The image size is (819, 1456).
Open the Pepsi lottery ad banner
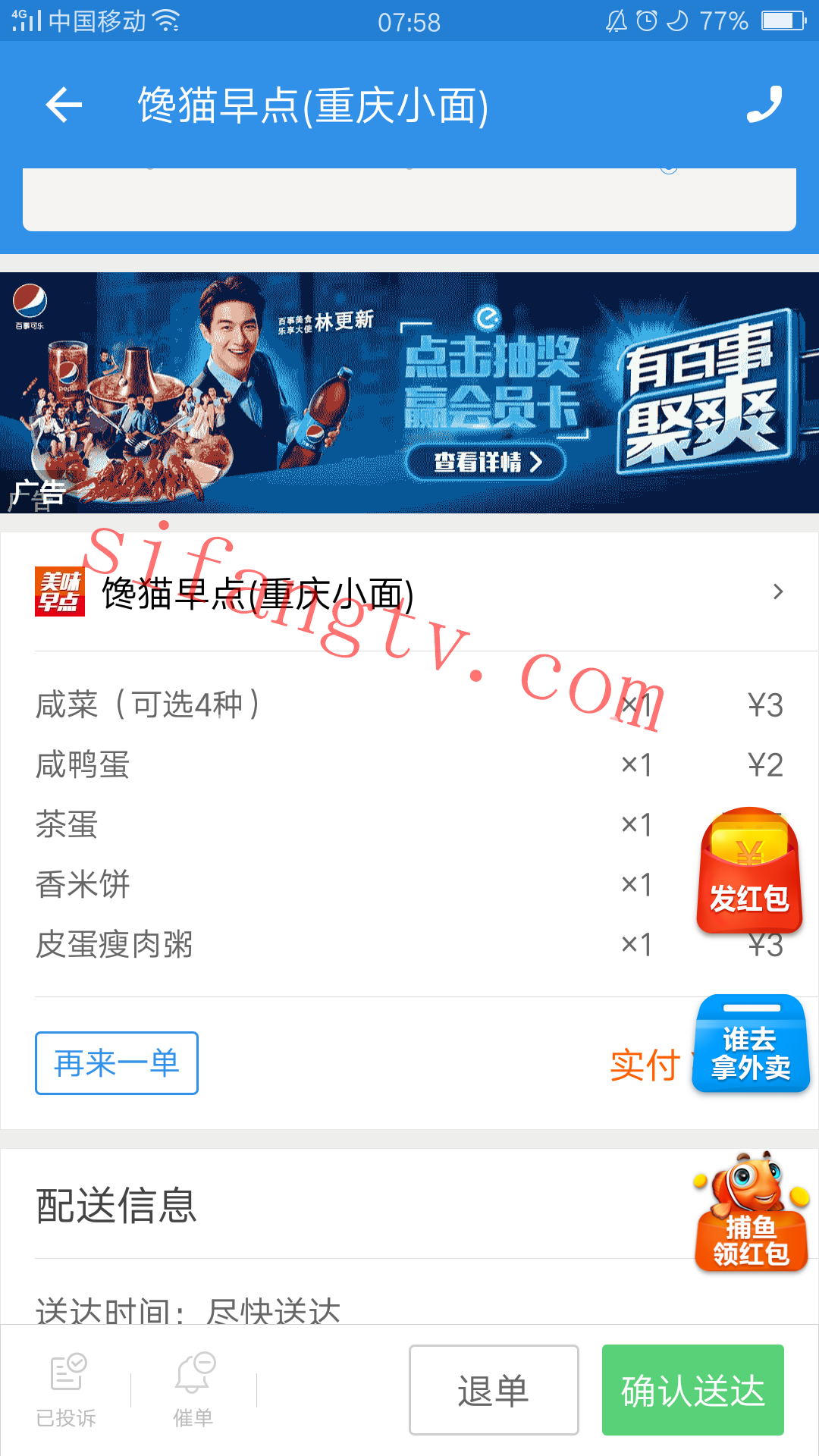click(409, 392)
